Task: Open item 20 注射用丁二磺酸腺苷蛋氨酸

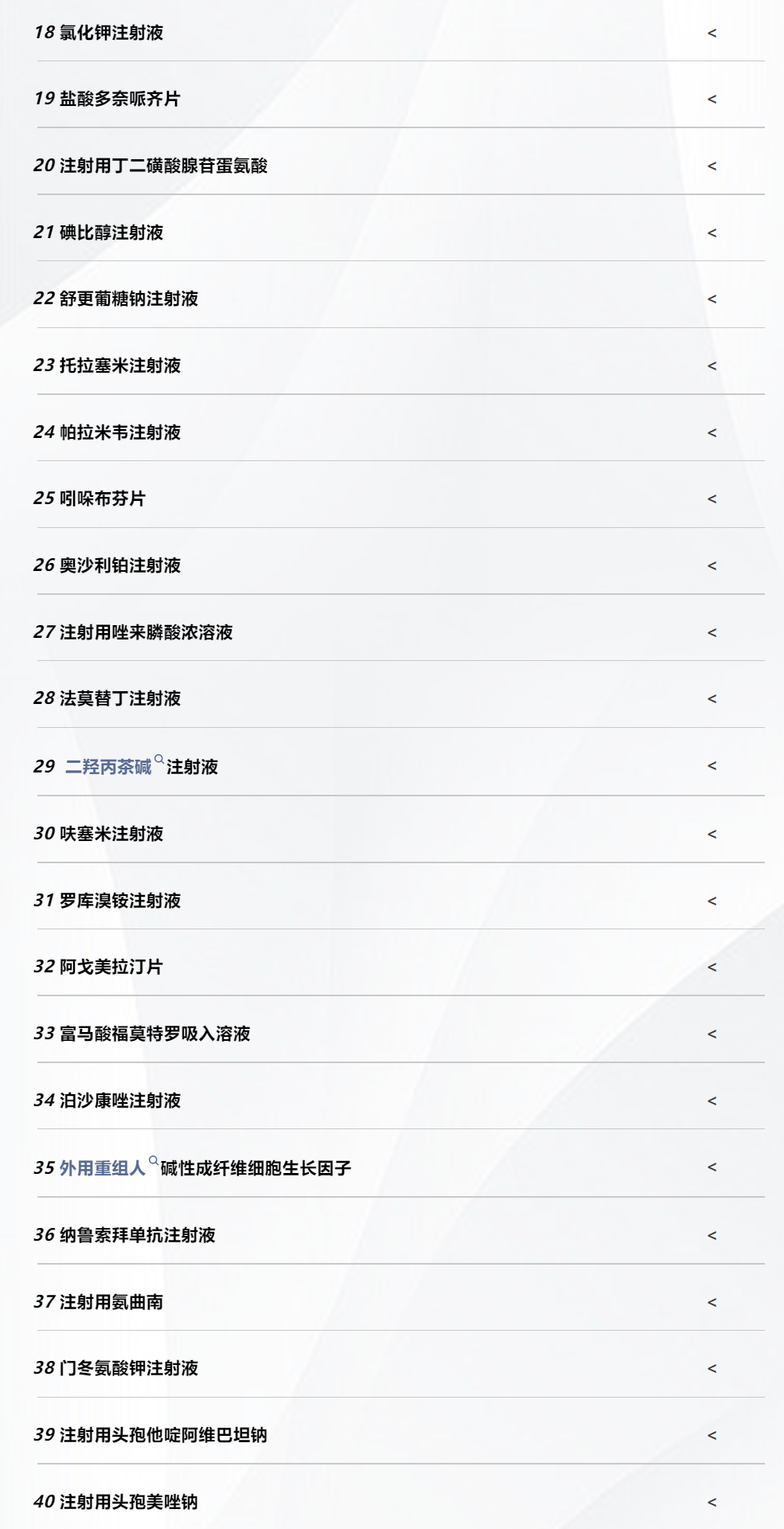Action: (712, 166)
